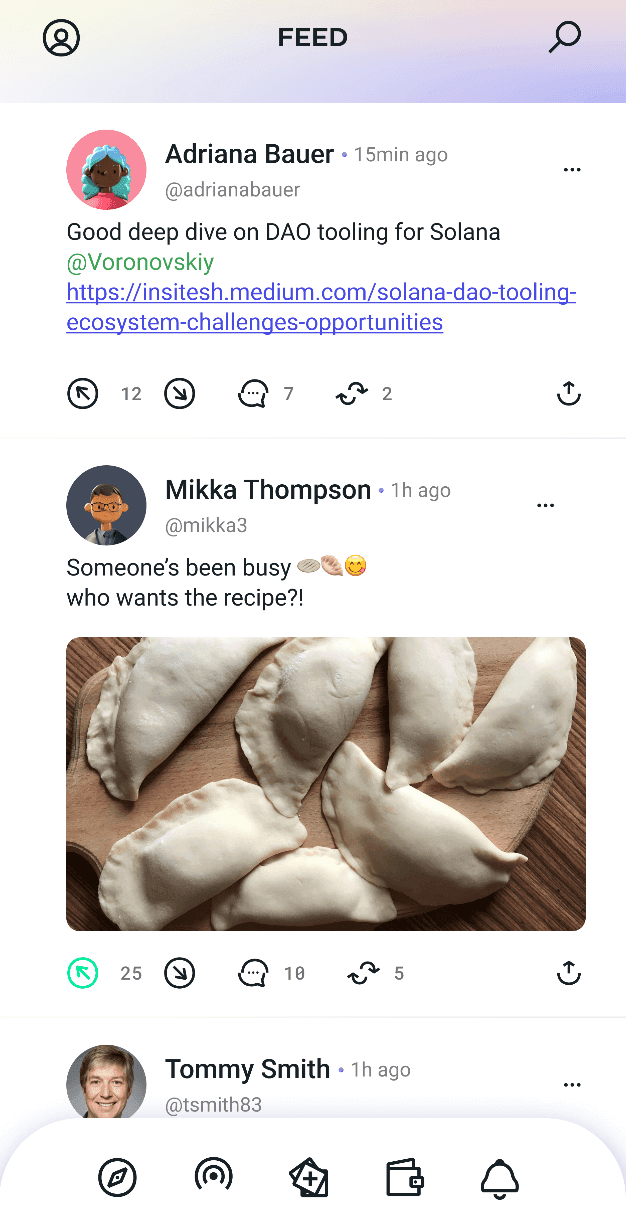The width and height of the screenshot is (626, 1213).
Task: Open the overflow menu on Tommy Smith's post
Action: click(x=572, y=1085)
